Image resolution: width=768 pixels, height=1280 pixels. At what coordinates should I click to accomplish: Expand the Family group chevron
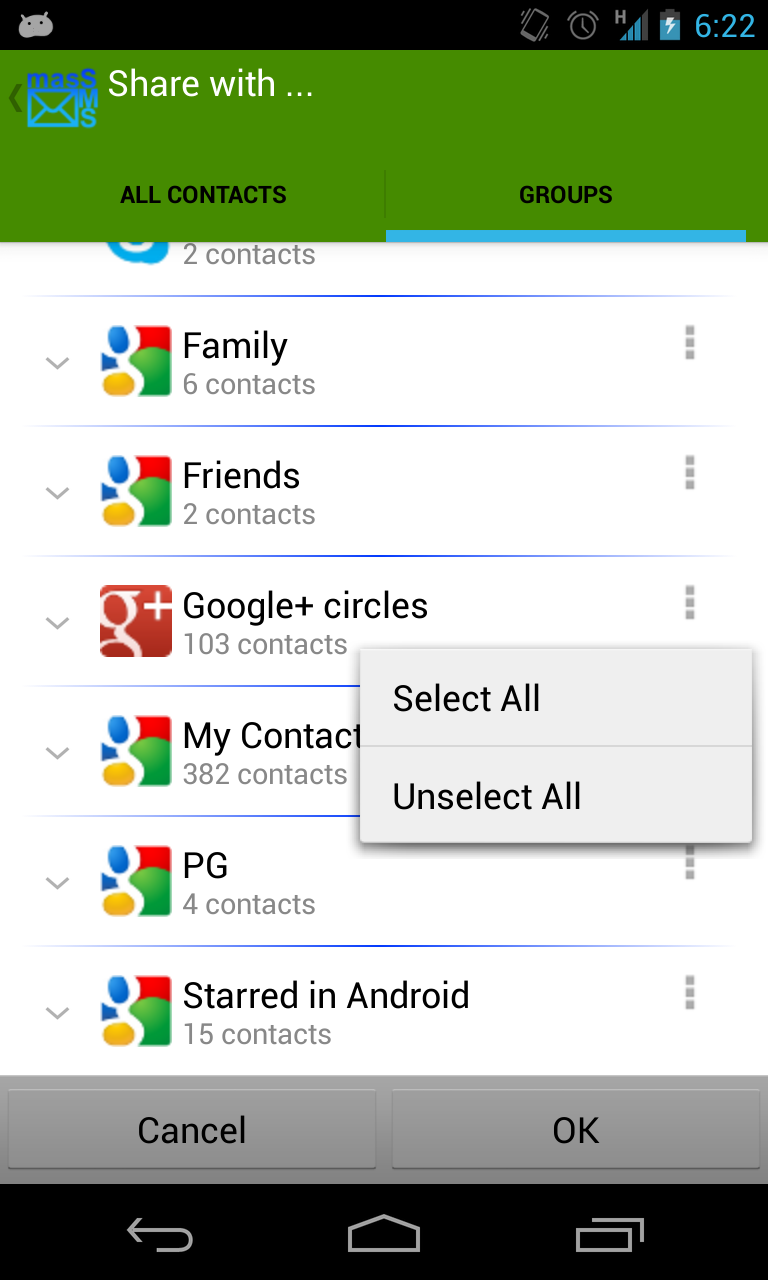point(58,363)
